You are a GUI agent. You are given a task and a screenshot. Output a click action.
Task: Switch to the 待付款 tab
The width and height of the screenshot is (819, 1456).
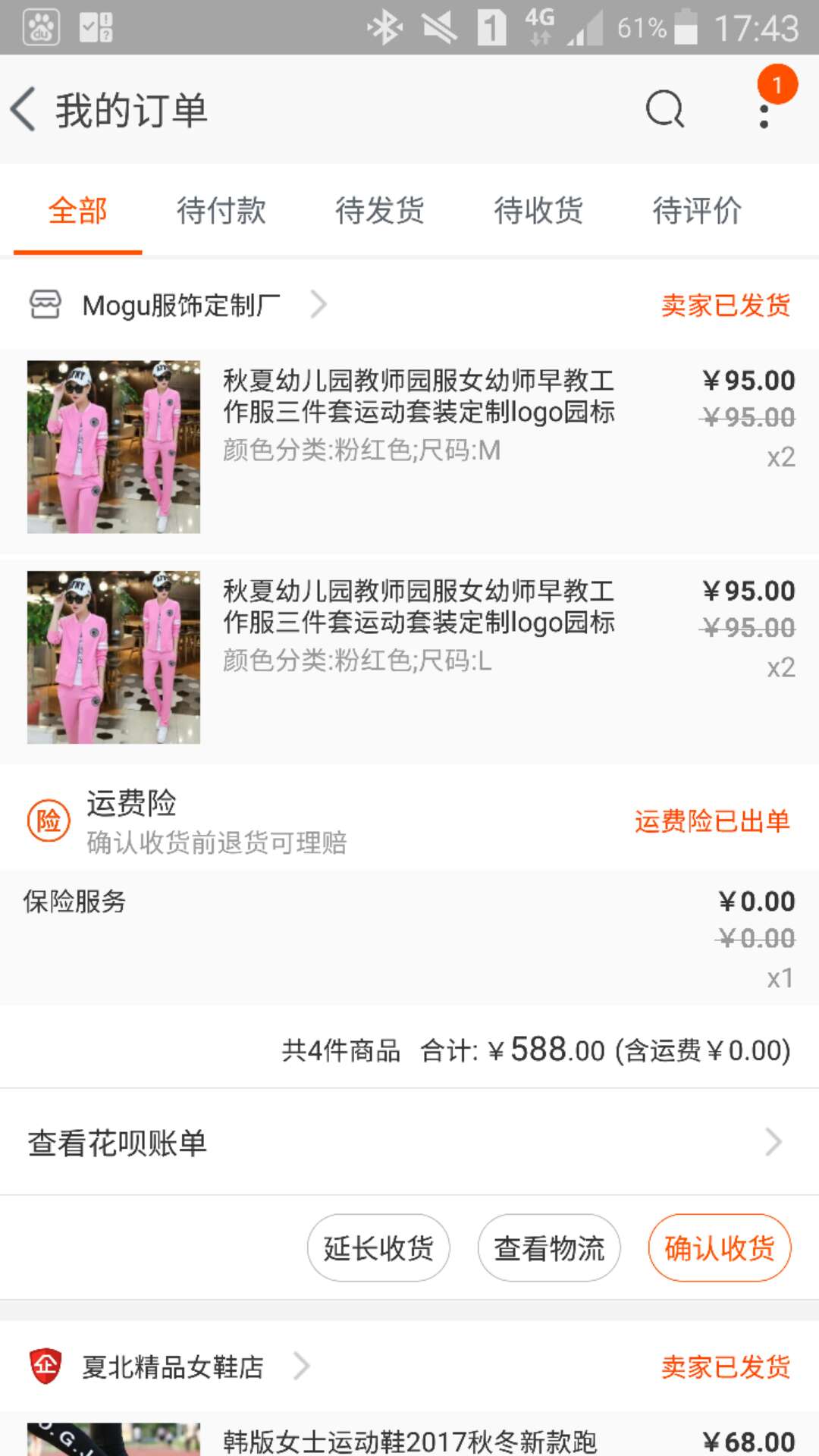[x=221, y=211]
